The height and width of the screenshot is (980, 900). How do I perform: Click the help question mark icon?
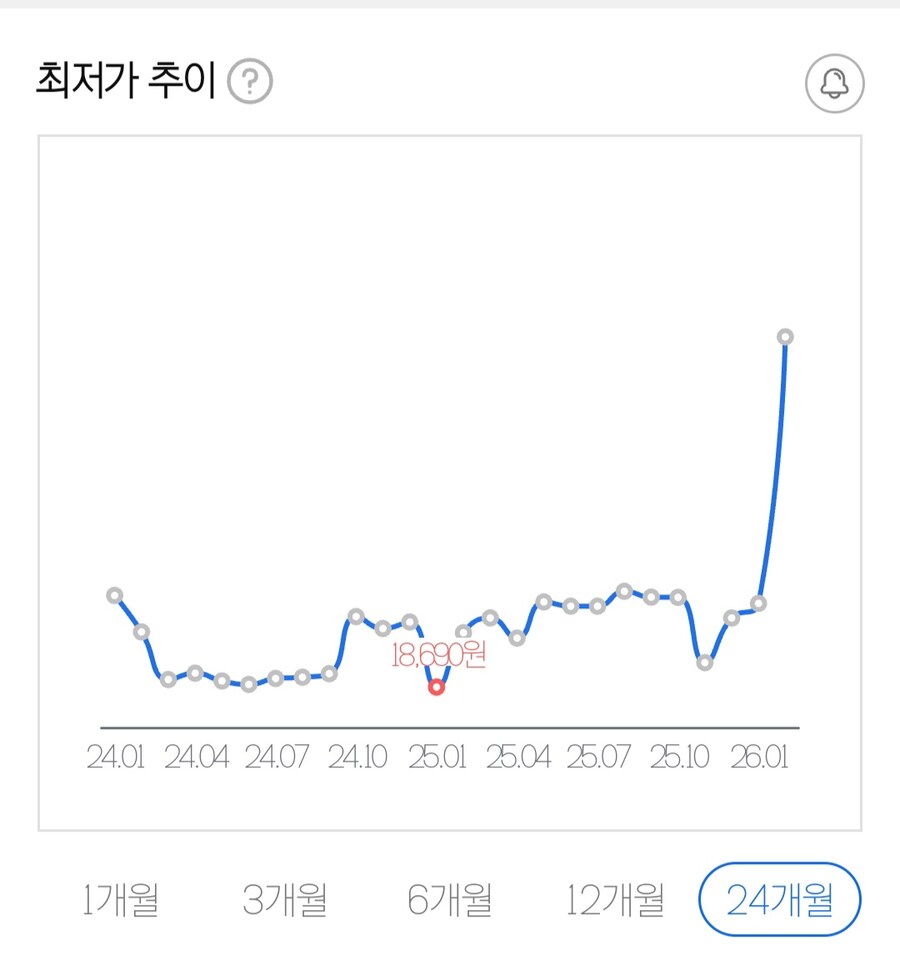(250, 80)
